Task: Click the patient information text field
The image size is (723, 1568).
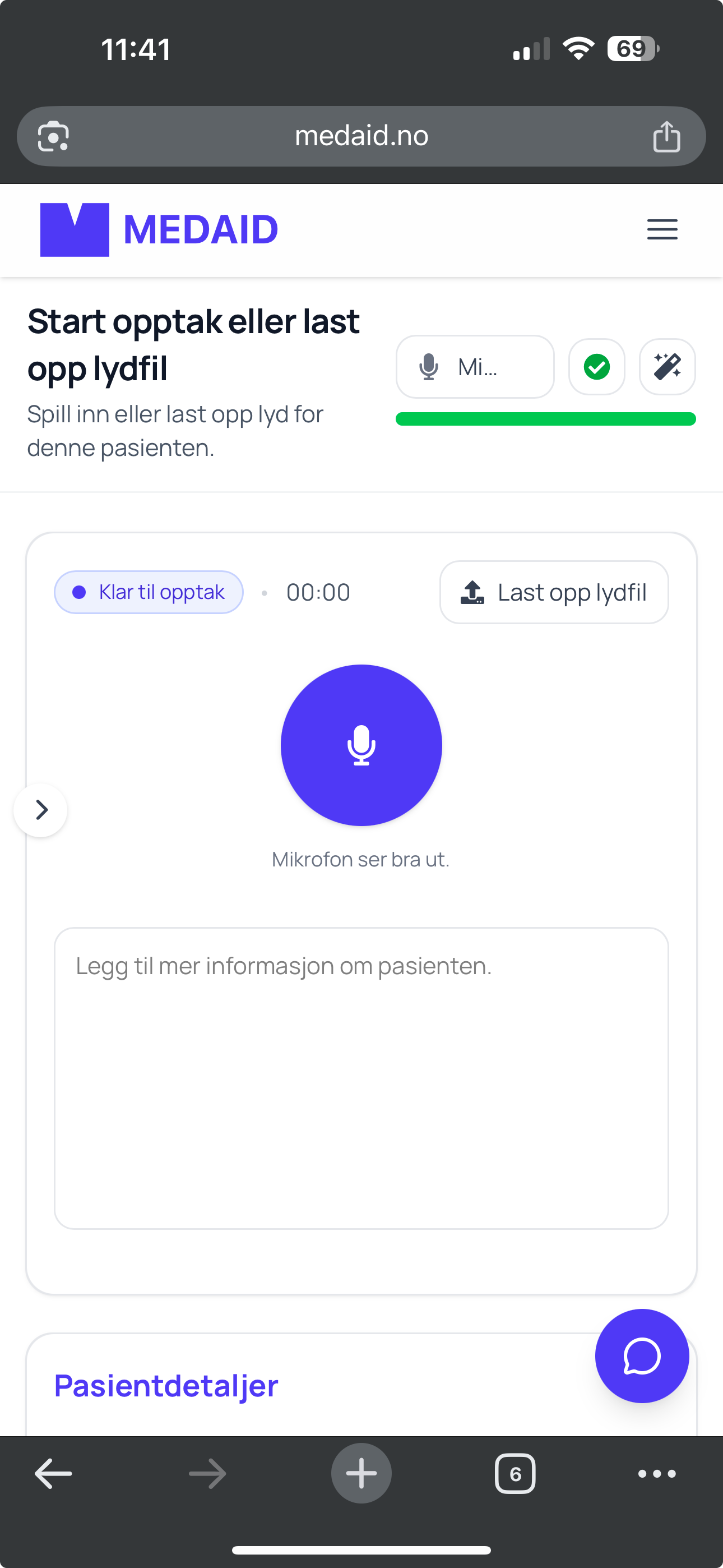Action: pyautogui.click(x=361, y=1083)
